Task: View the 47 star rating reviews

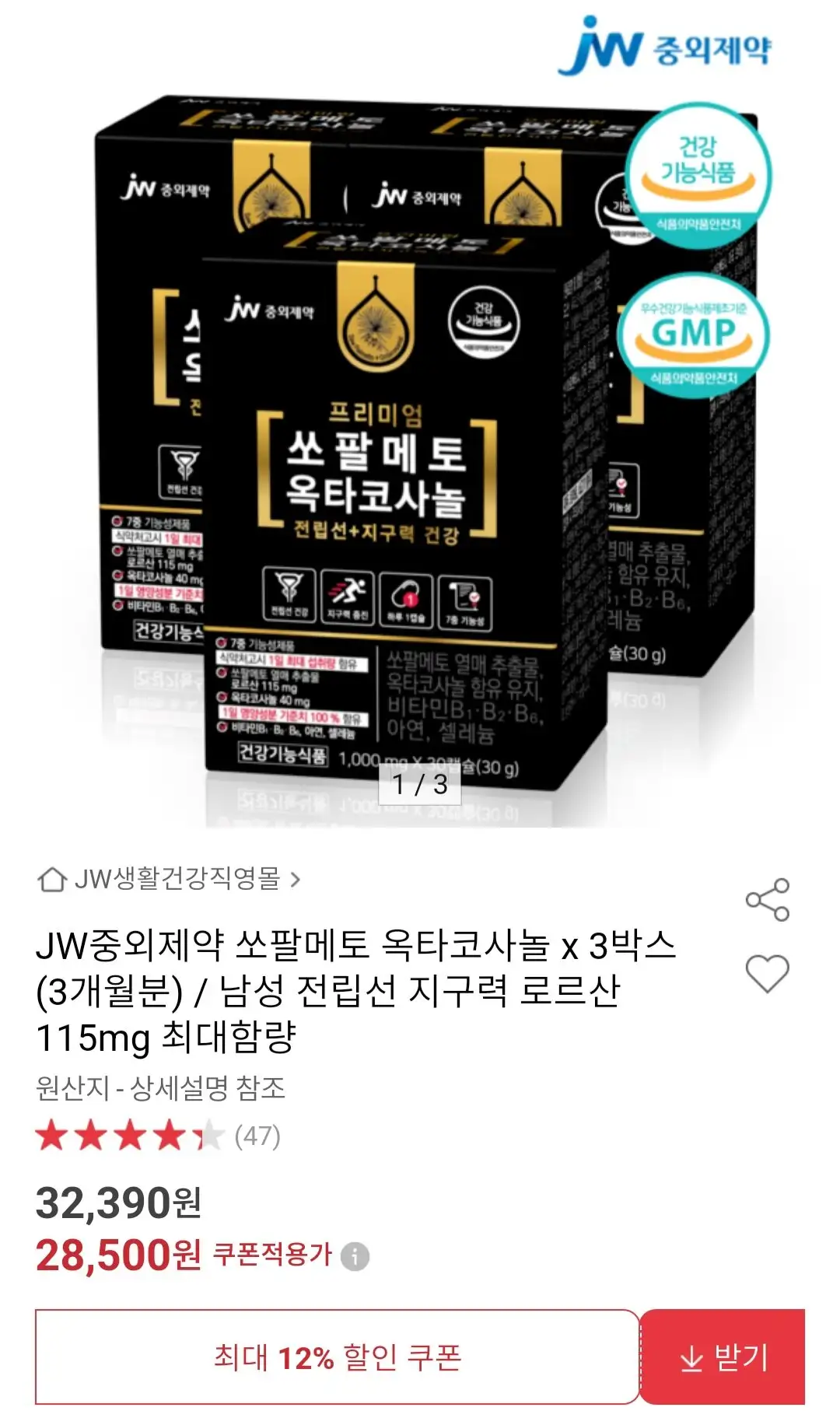Action: point(158,1136)
